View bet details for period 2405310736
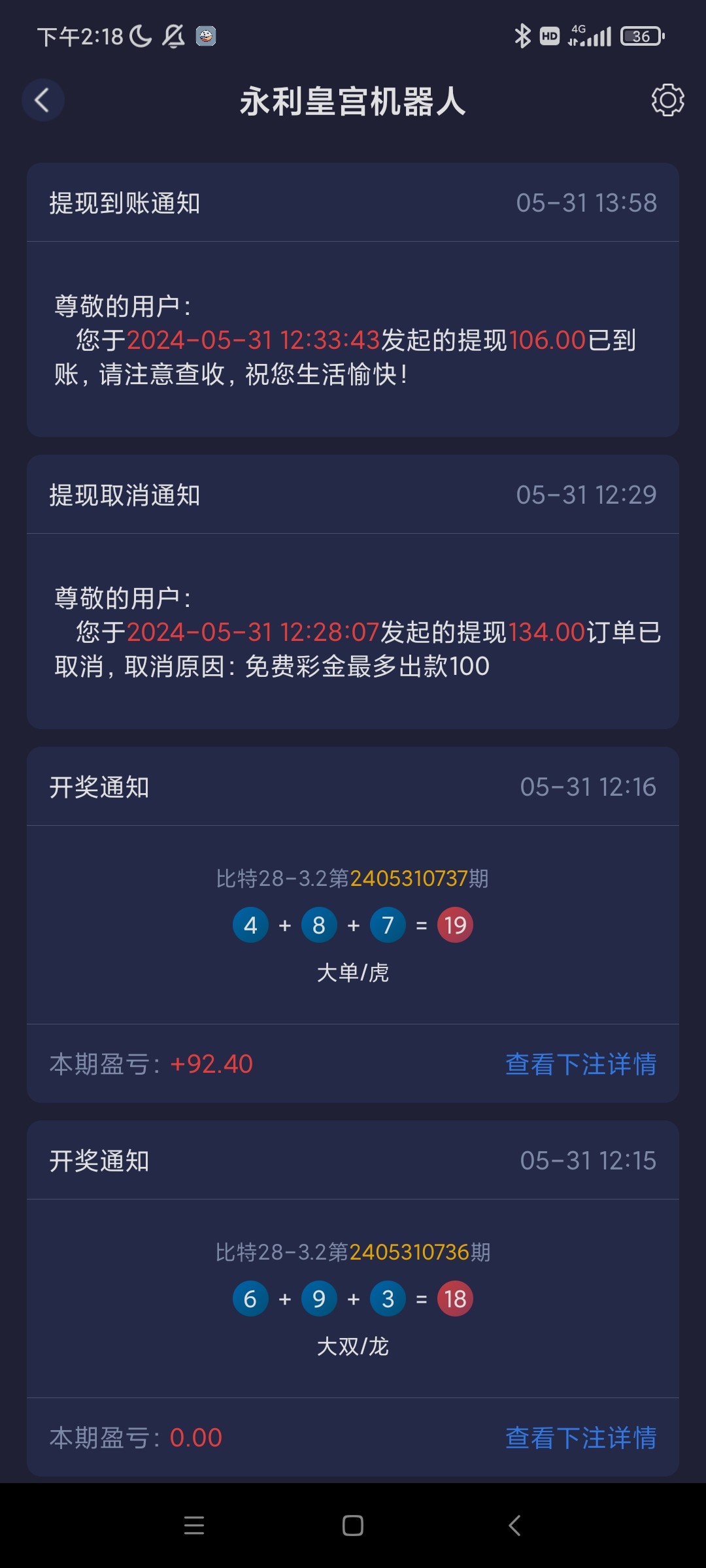The image size is (706, 1568). click(x=580, y=1438)
